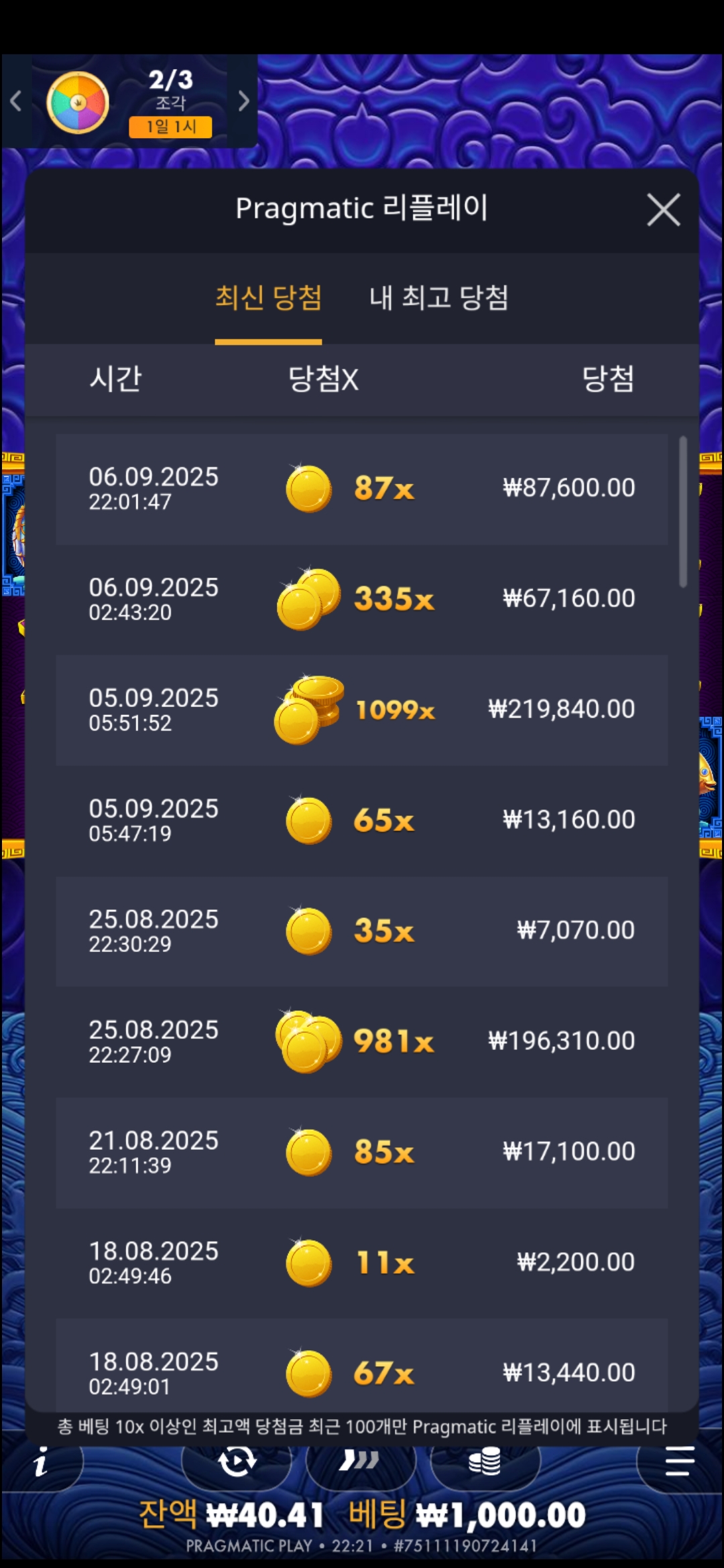View the 65x win replay
The image size is (724, 1568).
(362, 820)
